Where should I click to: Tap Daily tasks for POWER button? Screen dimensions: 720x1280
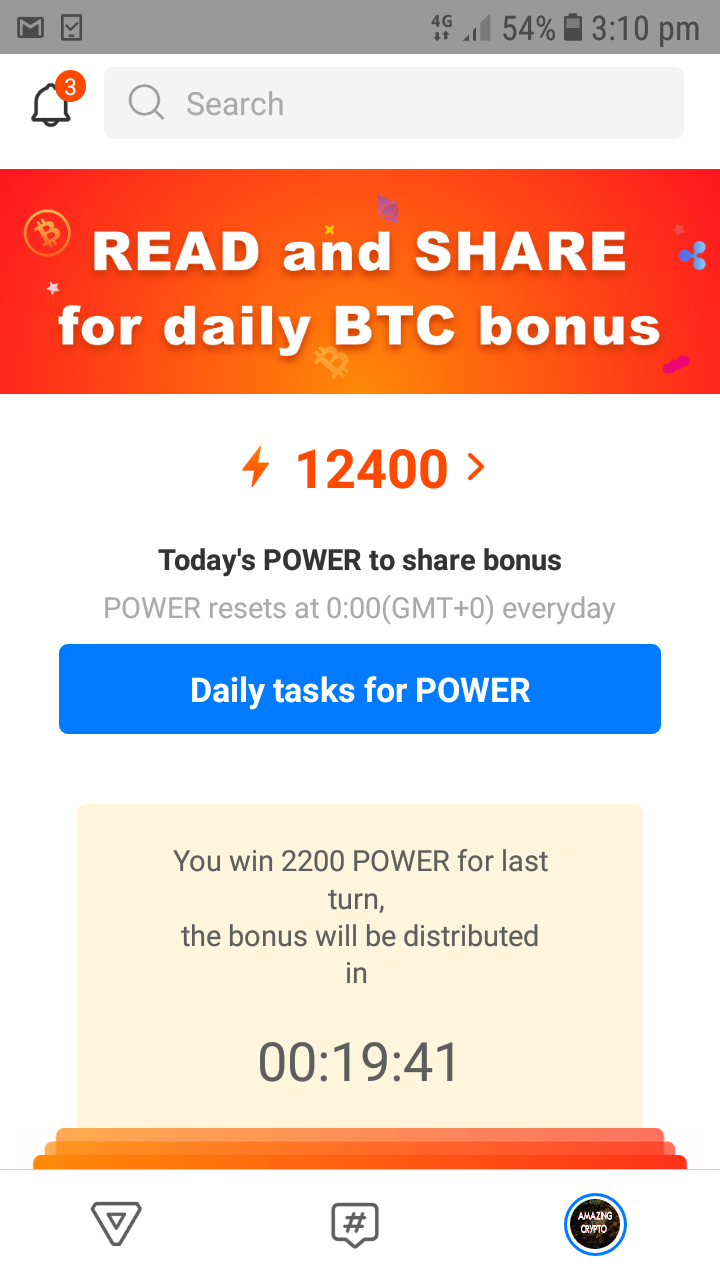click(x=360, y=690)
